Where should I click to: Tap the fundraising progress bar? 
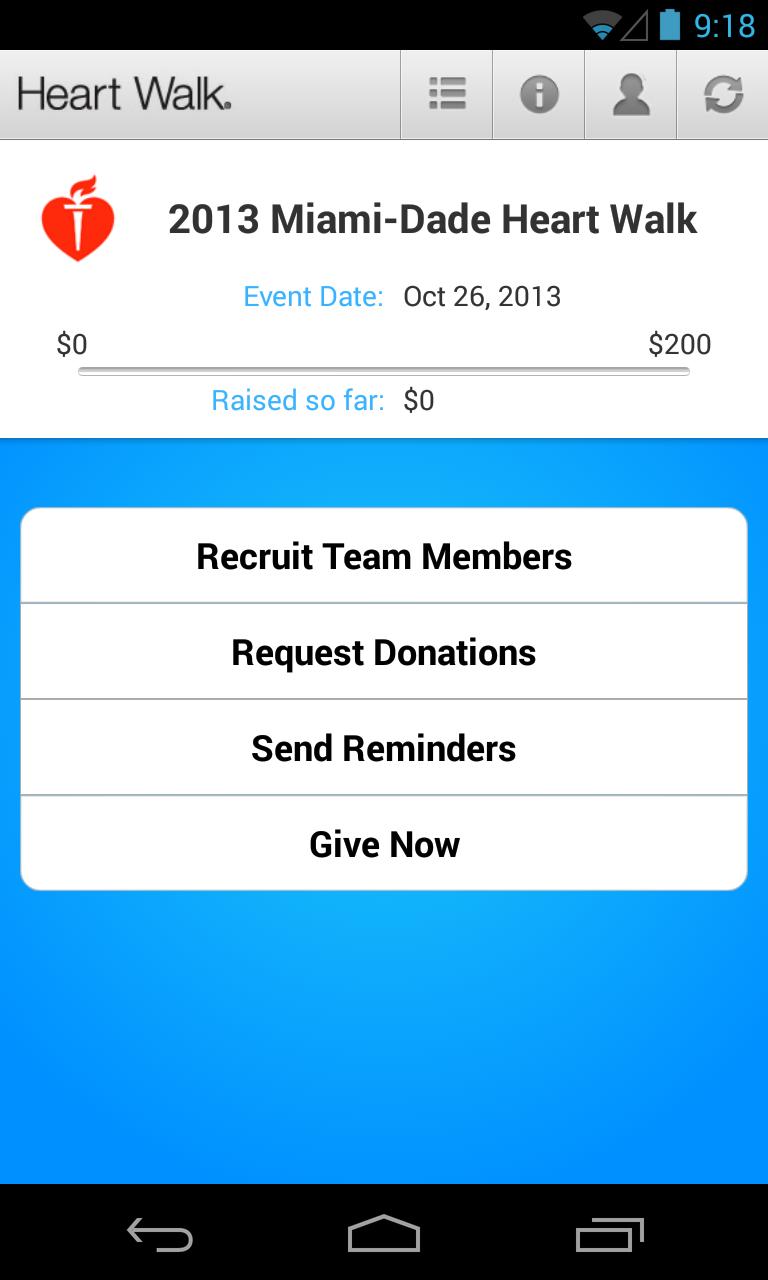click(384, 369)
